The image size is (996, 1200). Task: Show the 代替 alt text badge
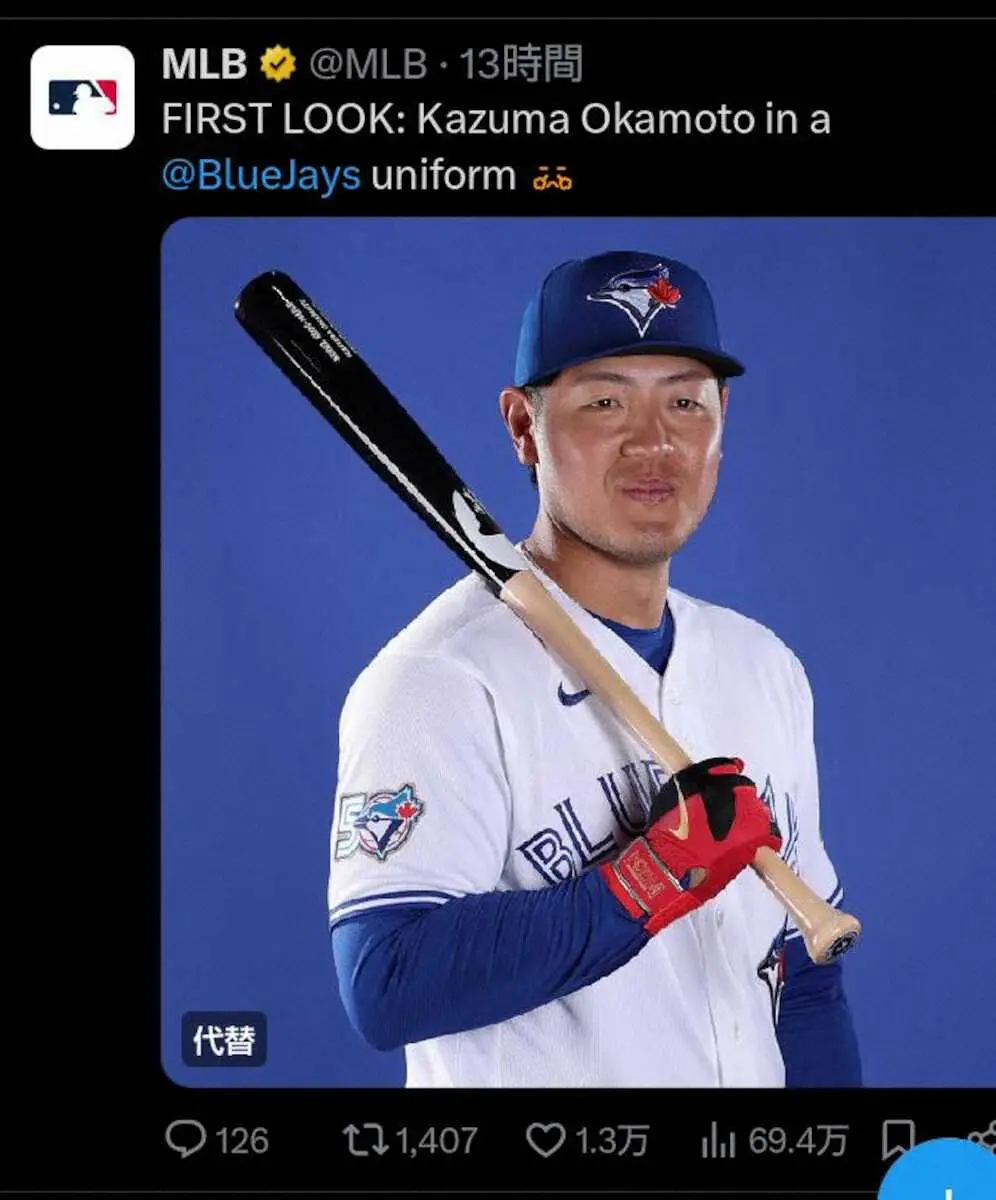tap(223, 1040)
